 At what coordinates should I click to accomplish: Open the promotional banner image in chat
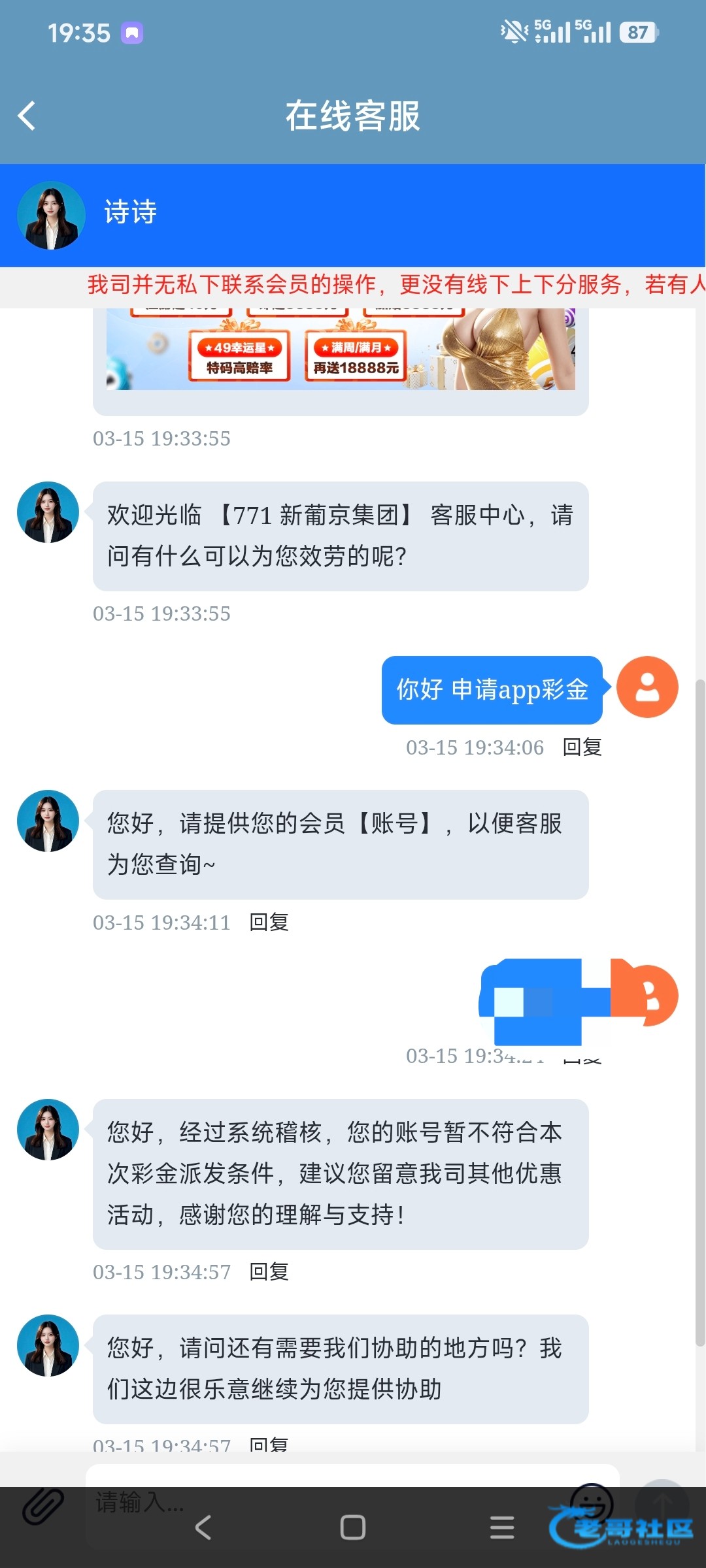(x=341, y=350)
